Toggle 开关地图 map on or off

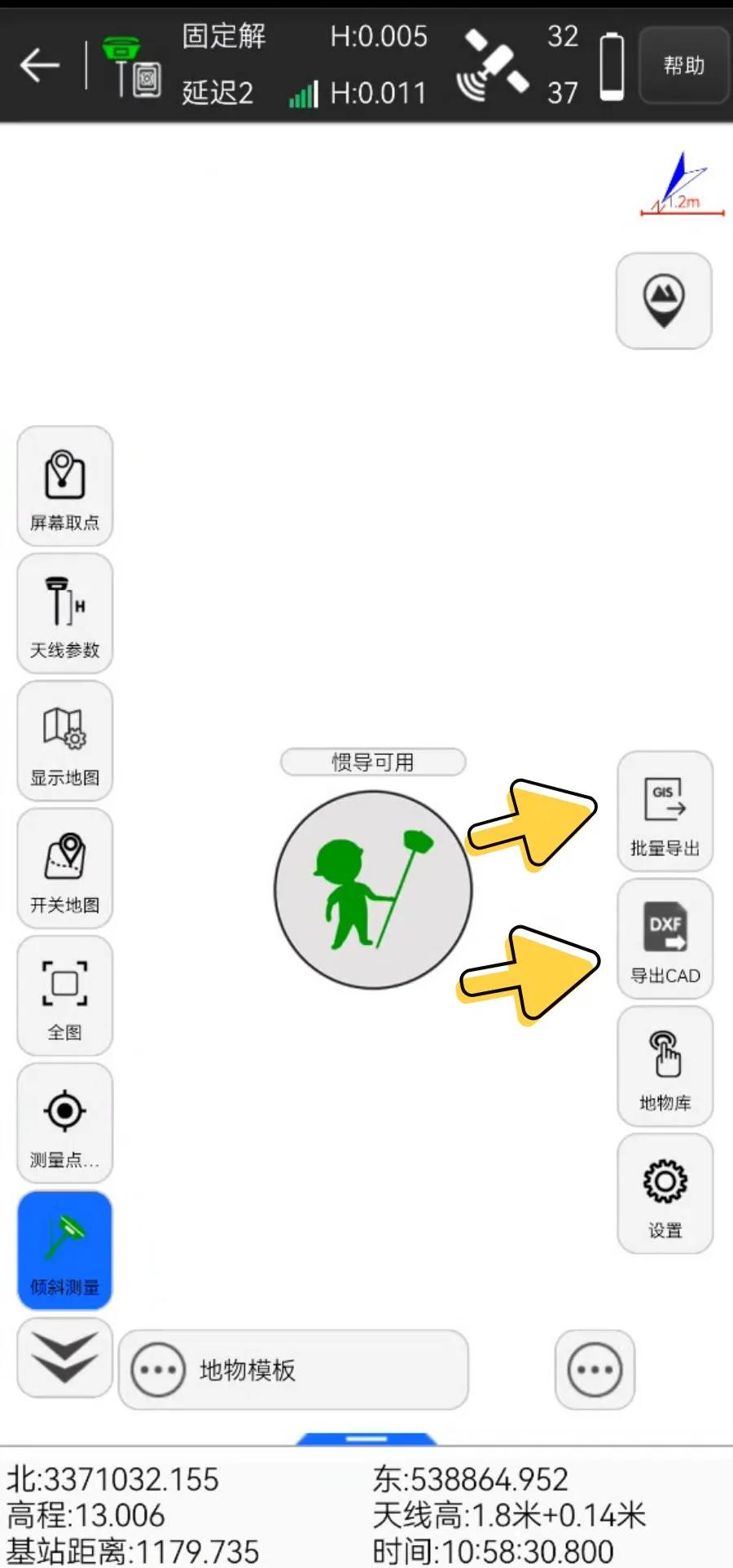pos(65,868)
